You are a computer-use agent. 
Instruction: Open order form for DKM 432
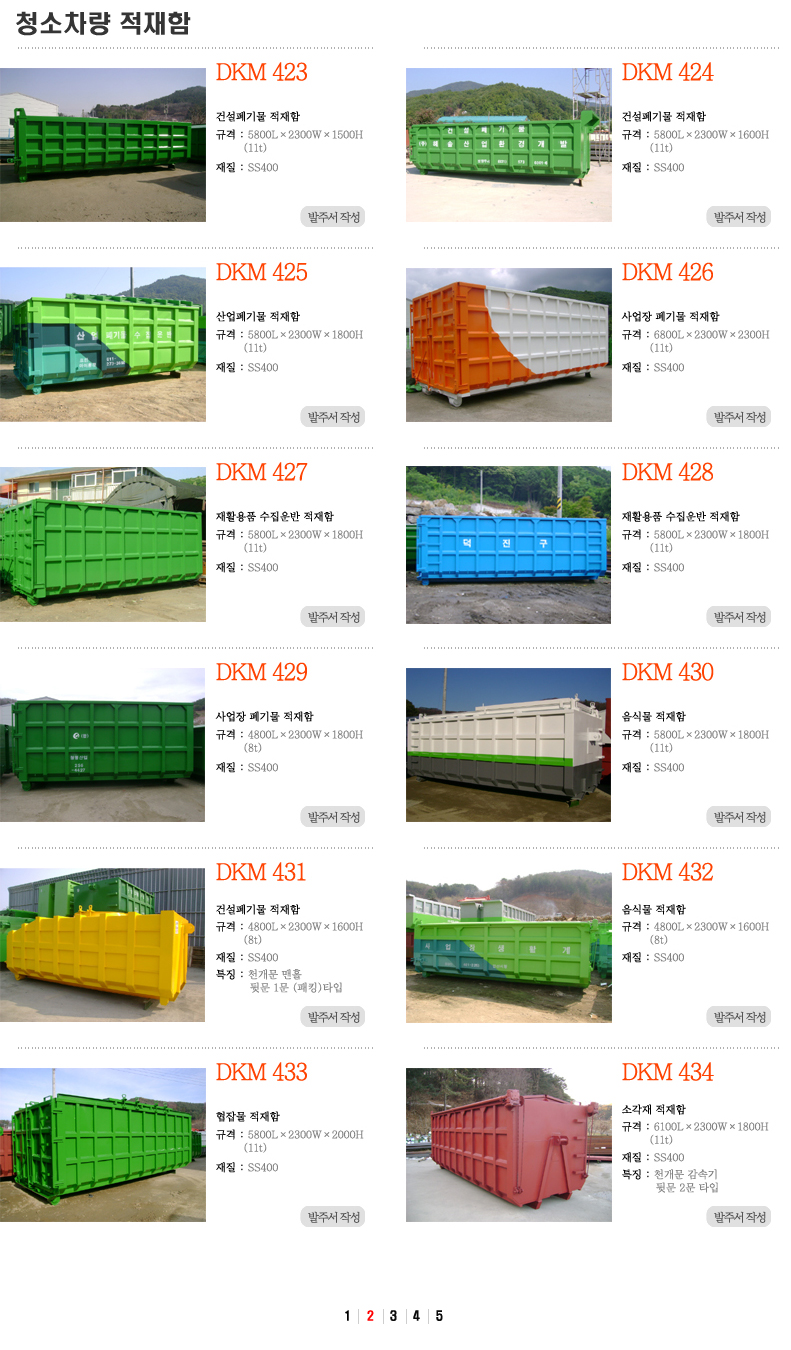[x=739, y=1017]
